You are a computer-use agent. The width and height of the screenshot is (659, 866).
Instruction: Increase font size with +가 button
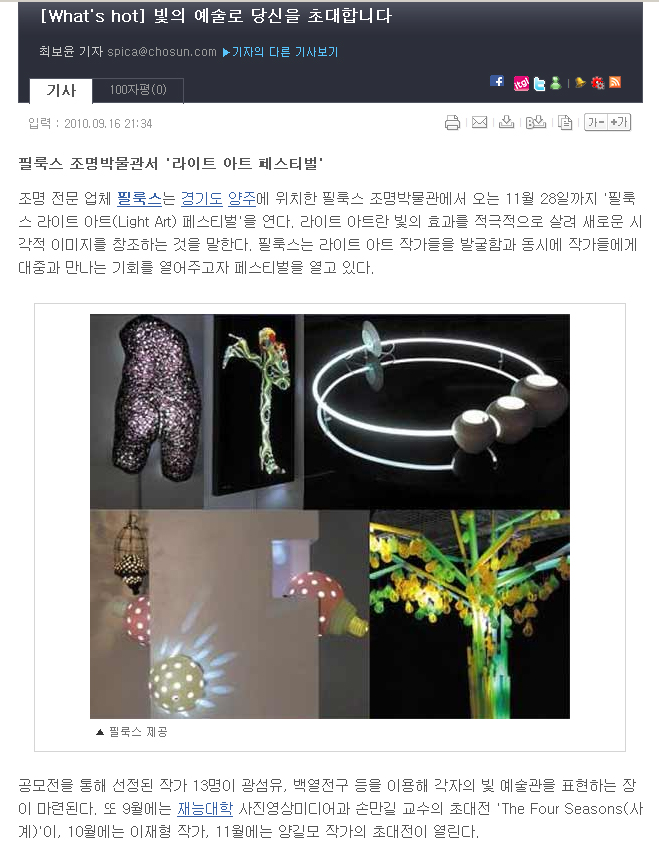click(620, 122)
